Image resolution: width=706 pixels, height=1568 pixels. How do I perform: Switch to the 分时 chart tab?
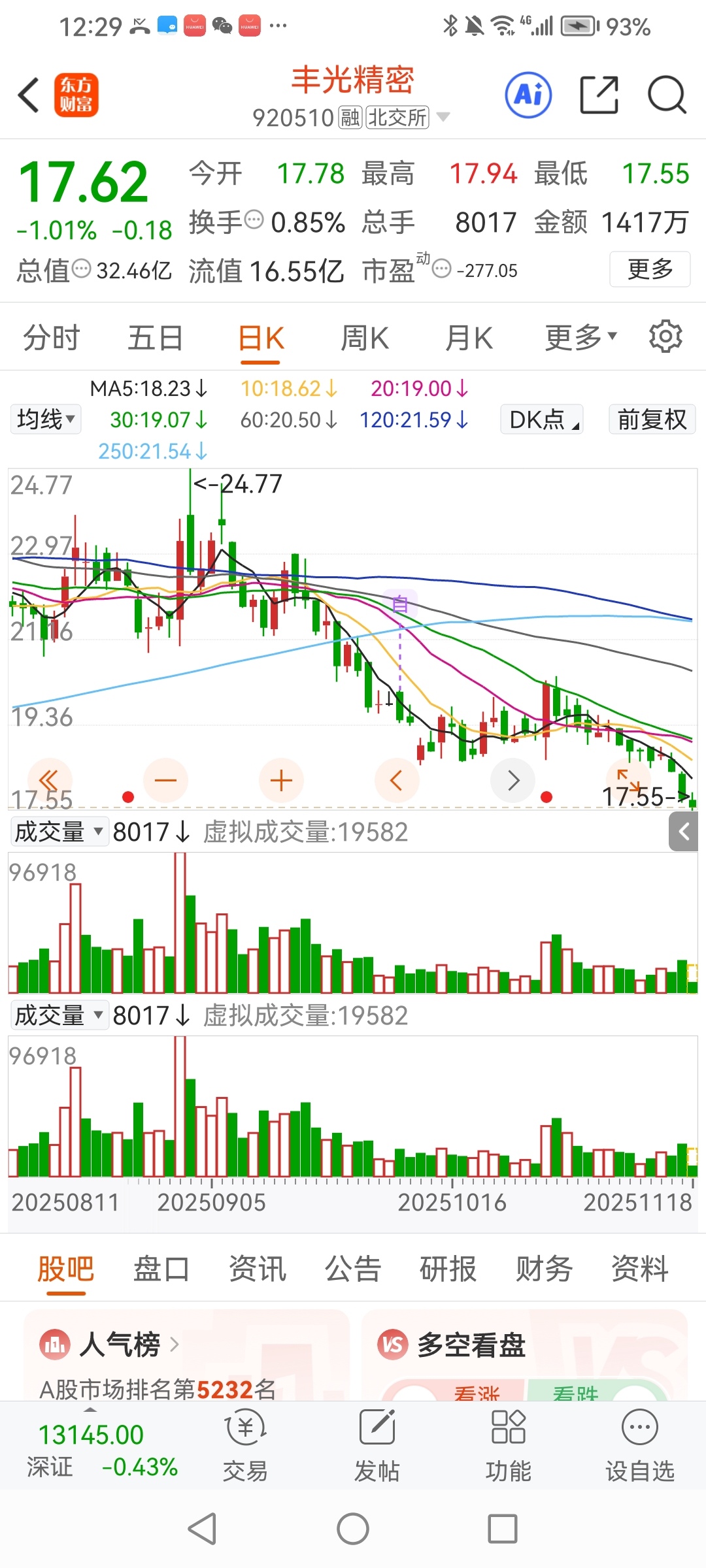51,338
